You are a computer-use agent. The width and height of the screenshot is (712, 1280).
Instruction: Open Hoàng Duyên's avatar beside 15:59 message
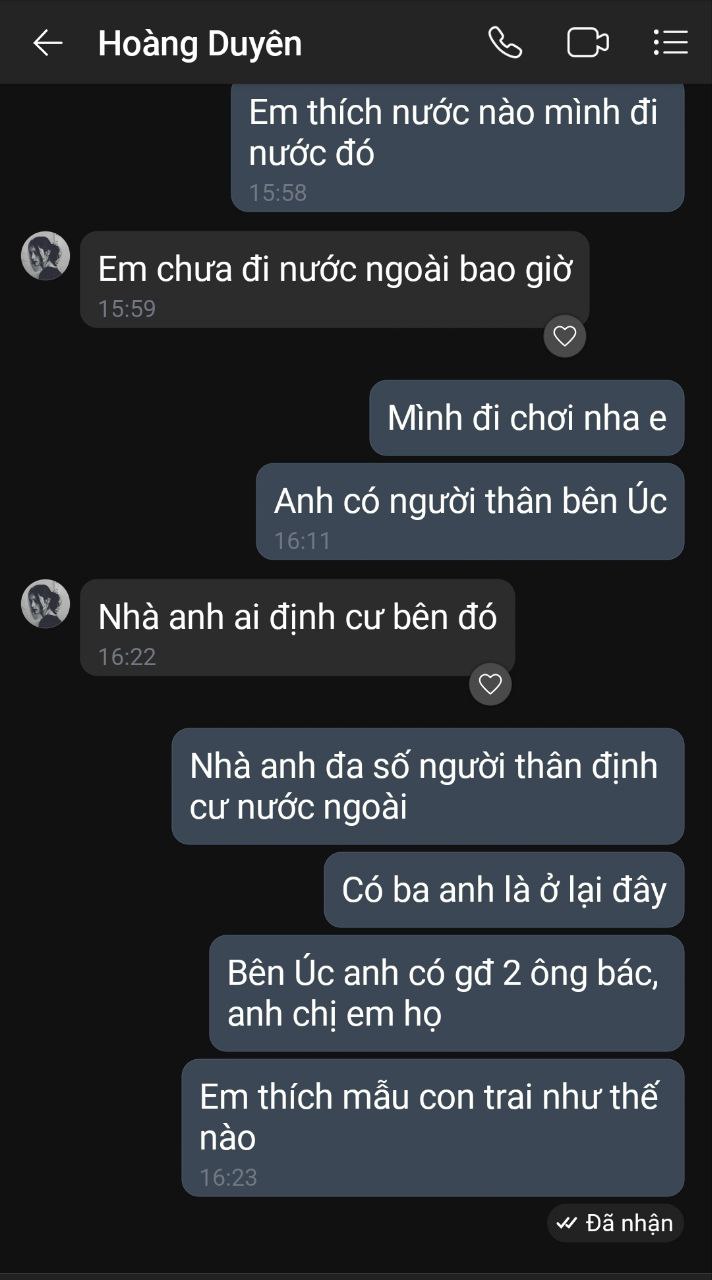pyautogui.click(x=46, y=256)
